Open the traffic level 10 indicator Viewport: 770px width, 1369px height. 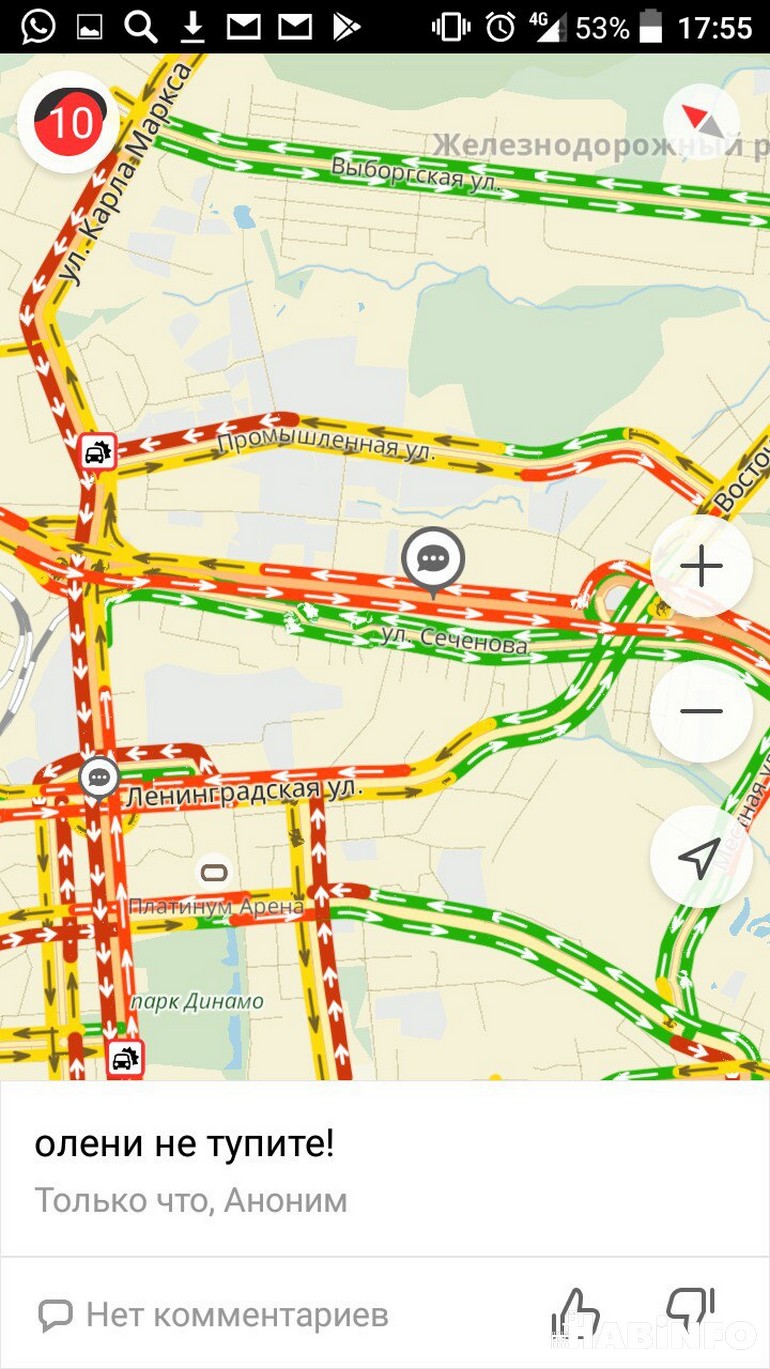click(68, 122)
